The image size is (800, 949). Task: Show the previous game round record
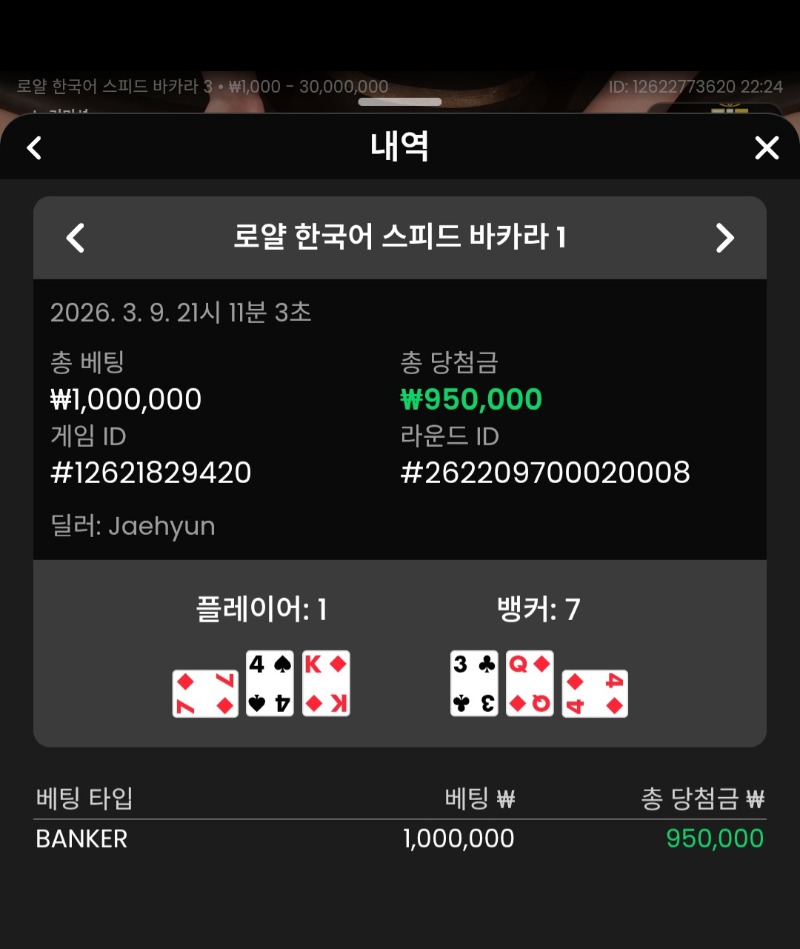pyautogui.click(x=75, y=237)
